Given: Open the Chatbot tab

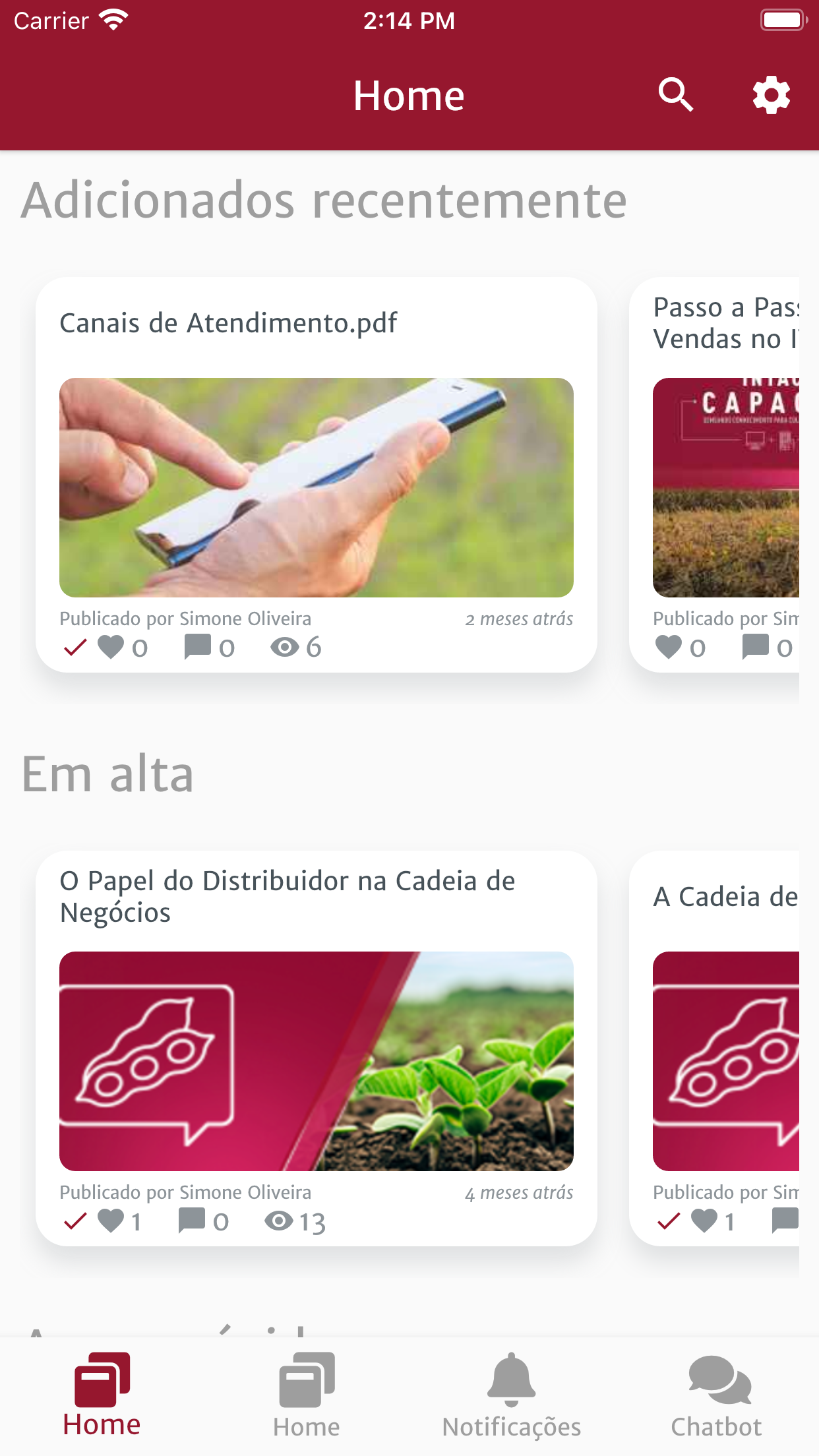Looking at the screenshot, I should pos(717,1395).
